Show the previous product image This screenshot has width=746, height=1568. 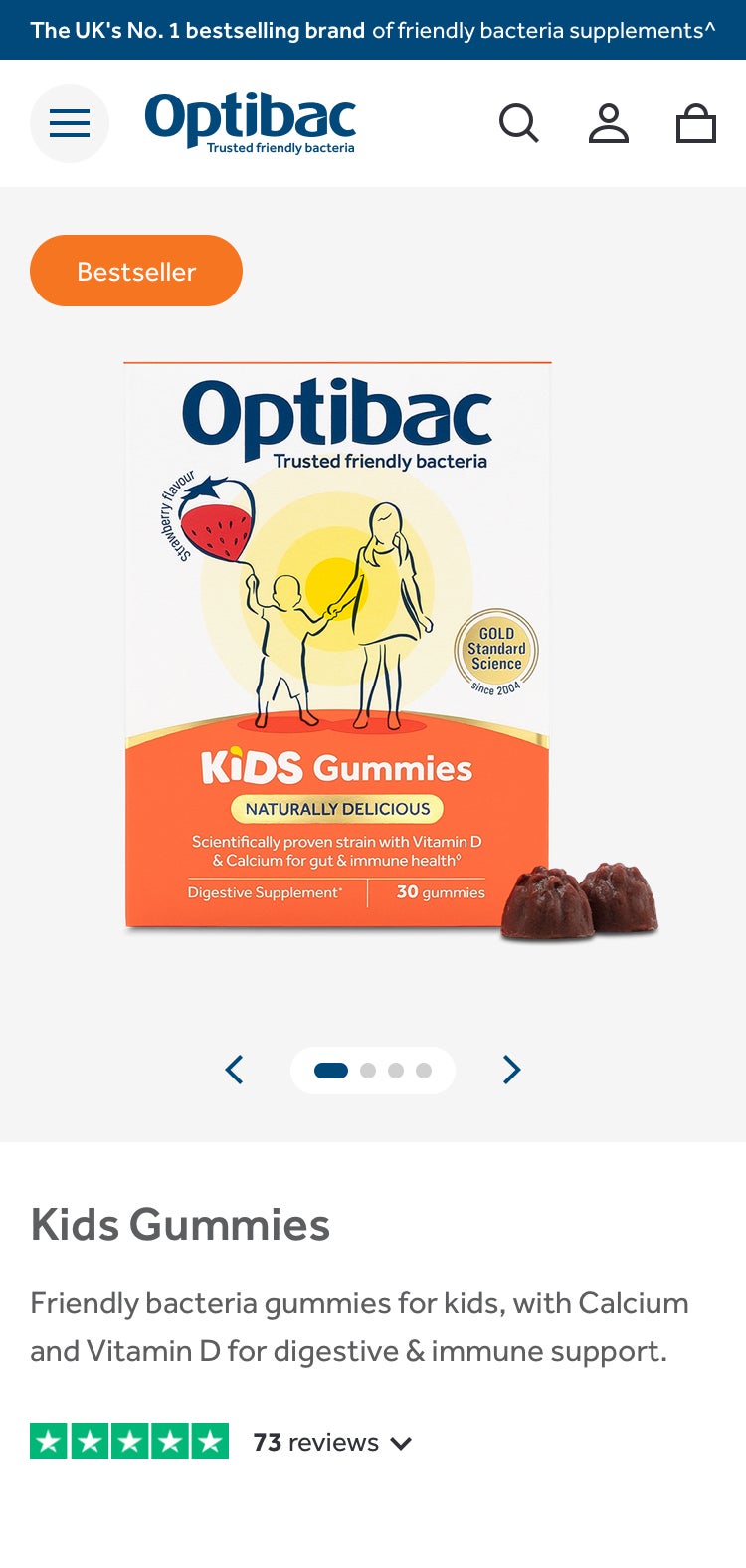[x=235, y=1070]
